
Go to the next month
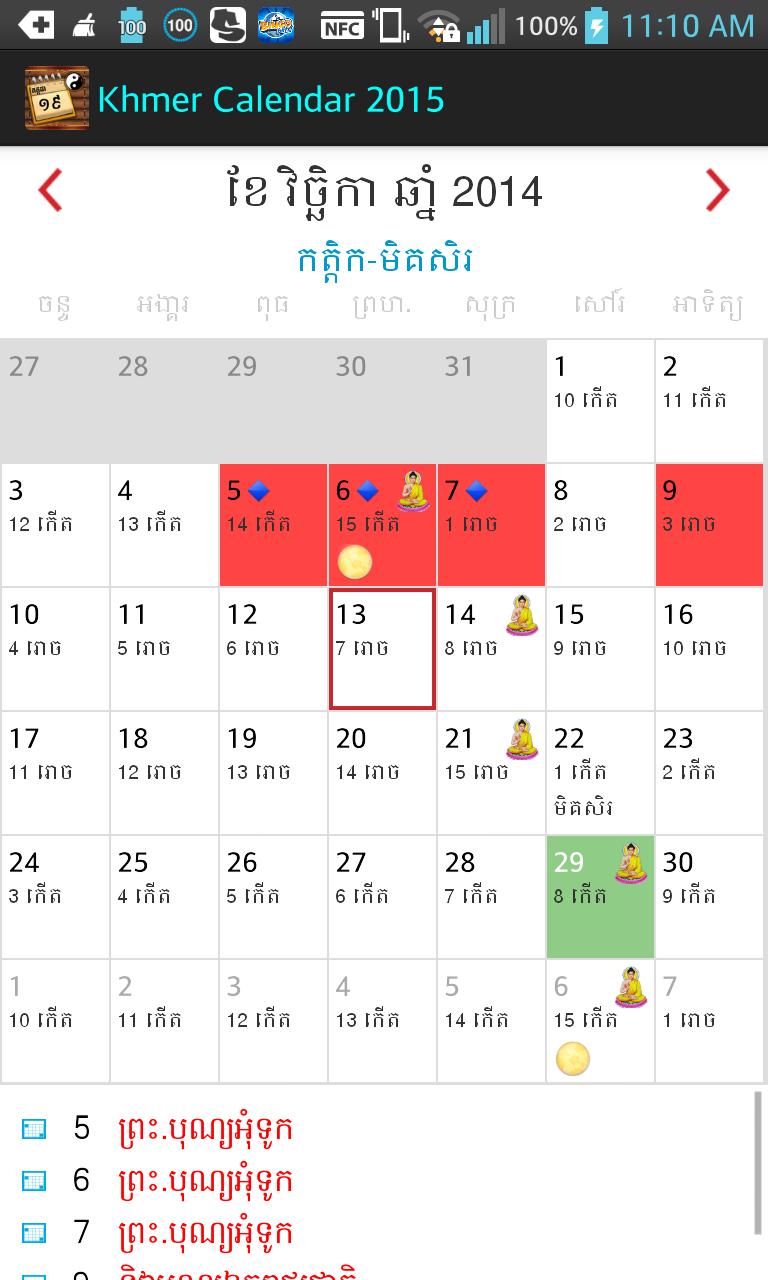[x=716, y=191]
